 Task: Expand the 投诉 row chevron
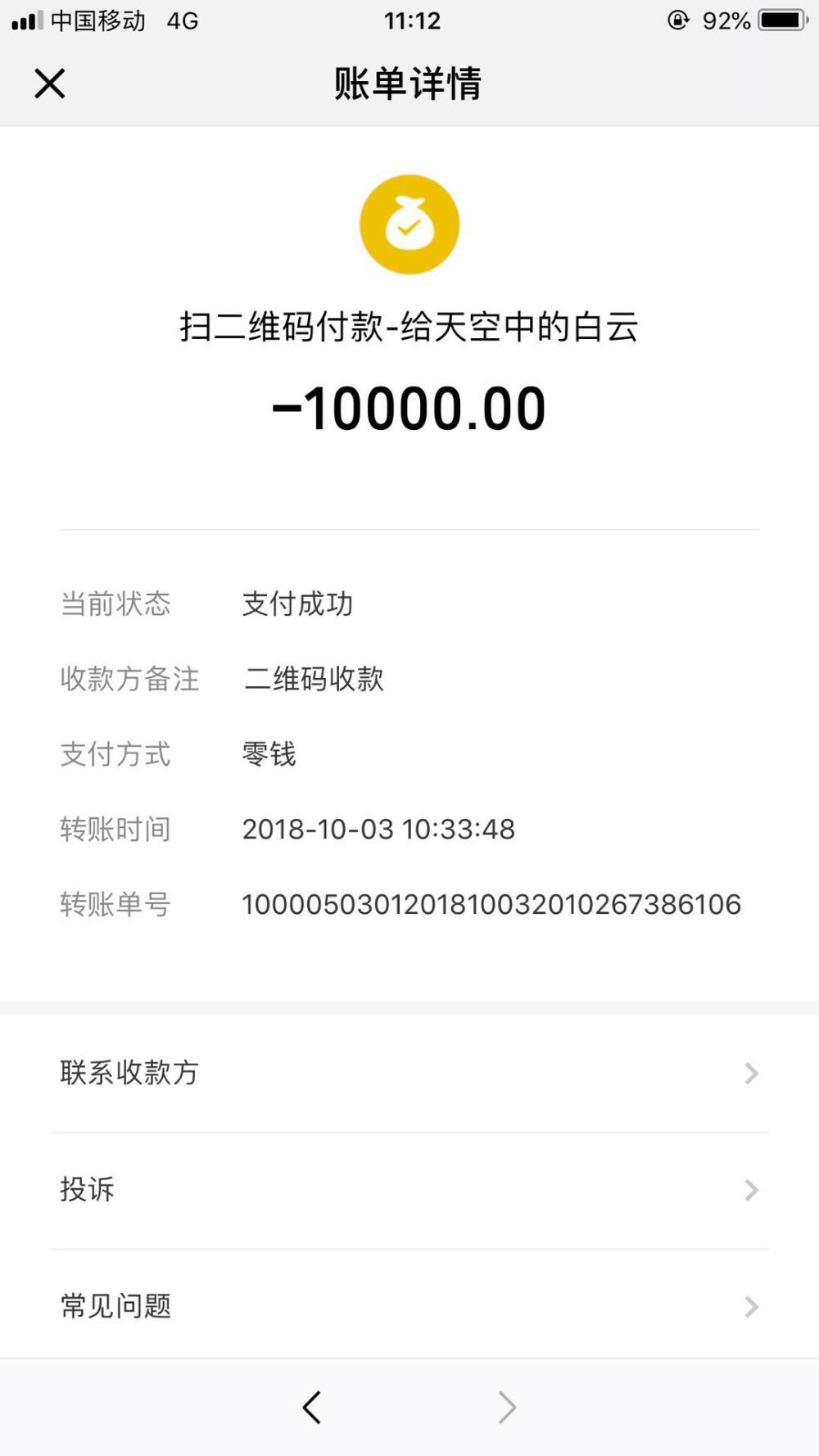(x=752, y=1190)
